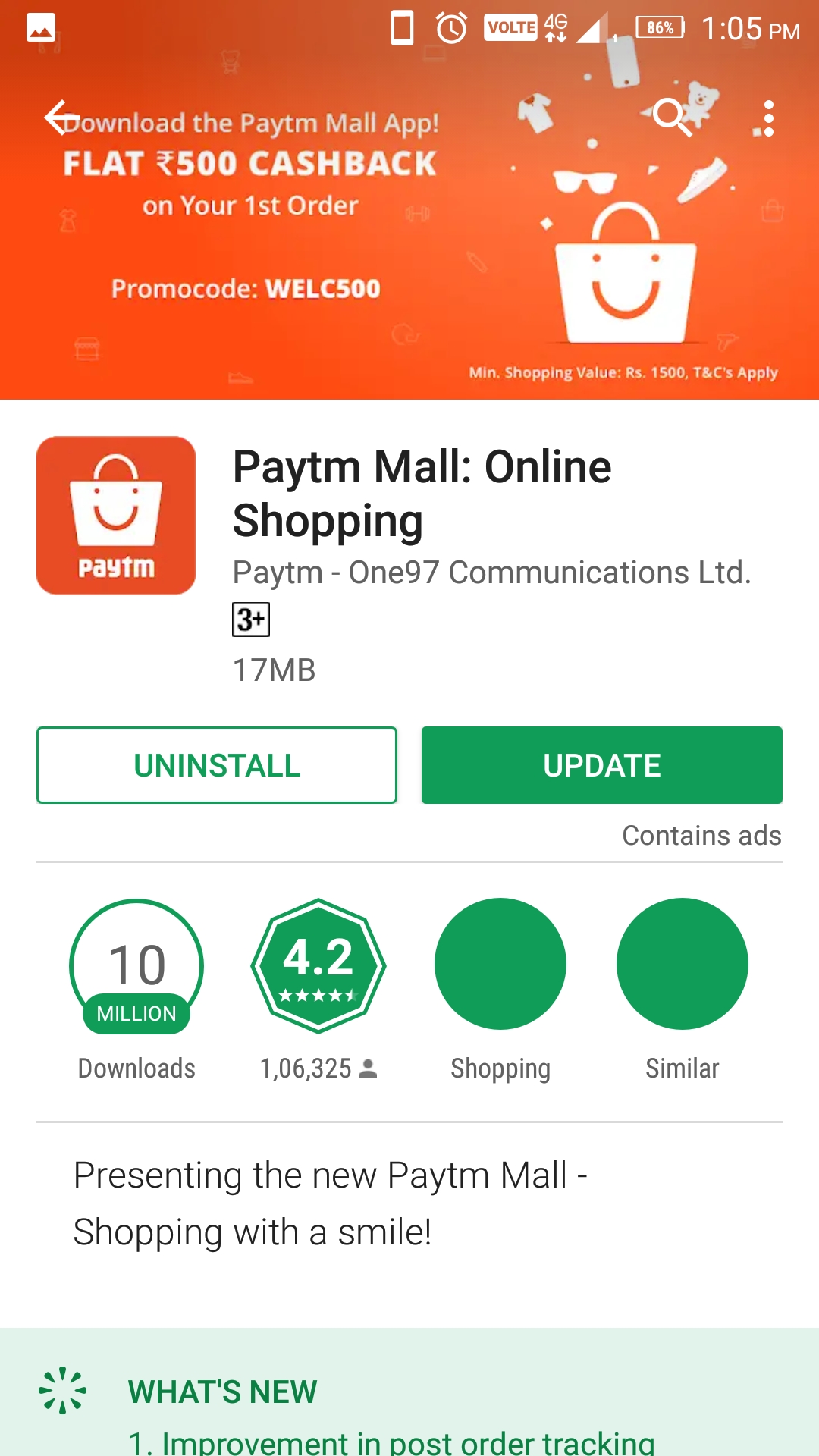View the 4.2 rating and reviews

[318, 965]
